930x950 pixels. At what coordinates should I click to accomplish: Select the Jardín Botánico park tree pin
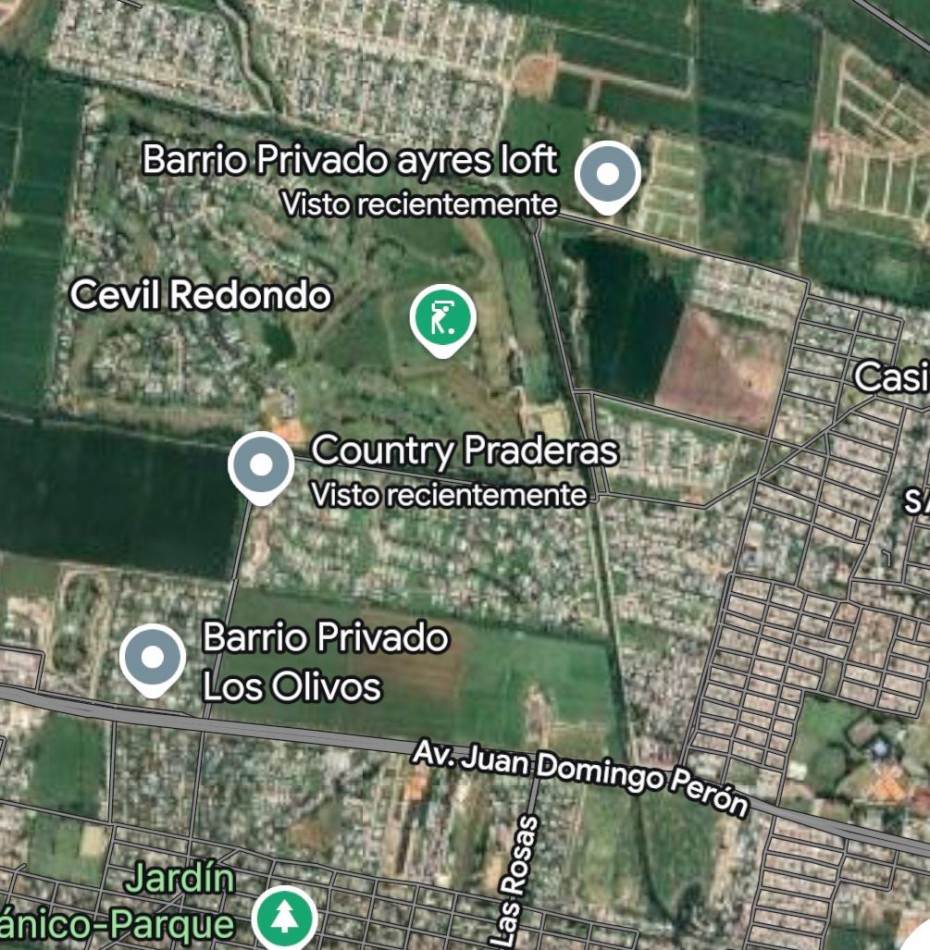(285, 918)
